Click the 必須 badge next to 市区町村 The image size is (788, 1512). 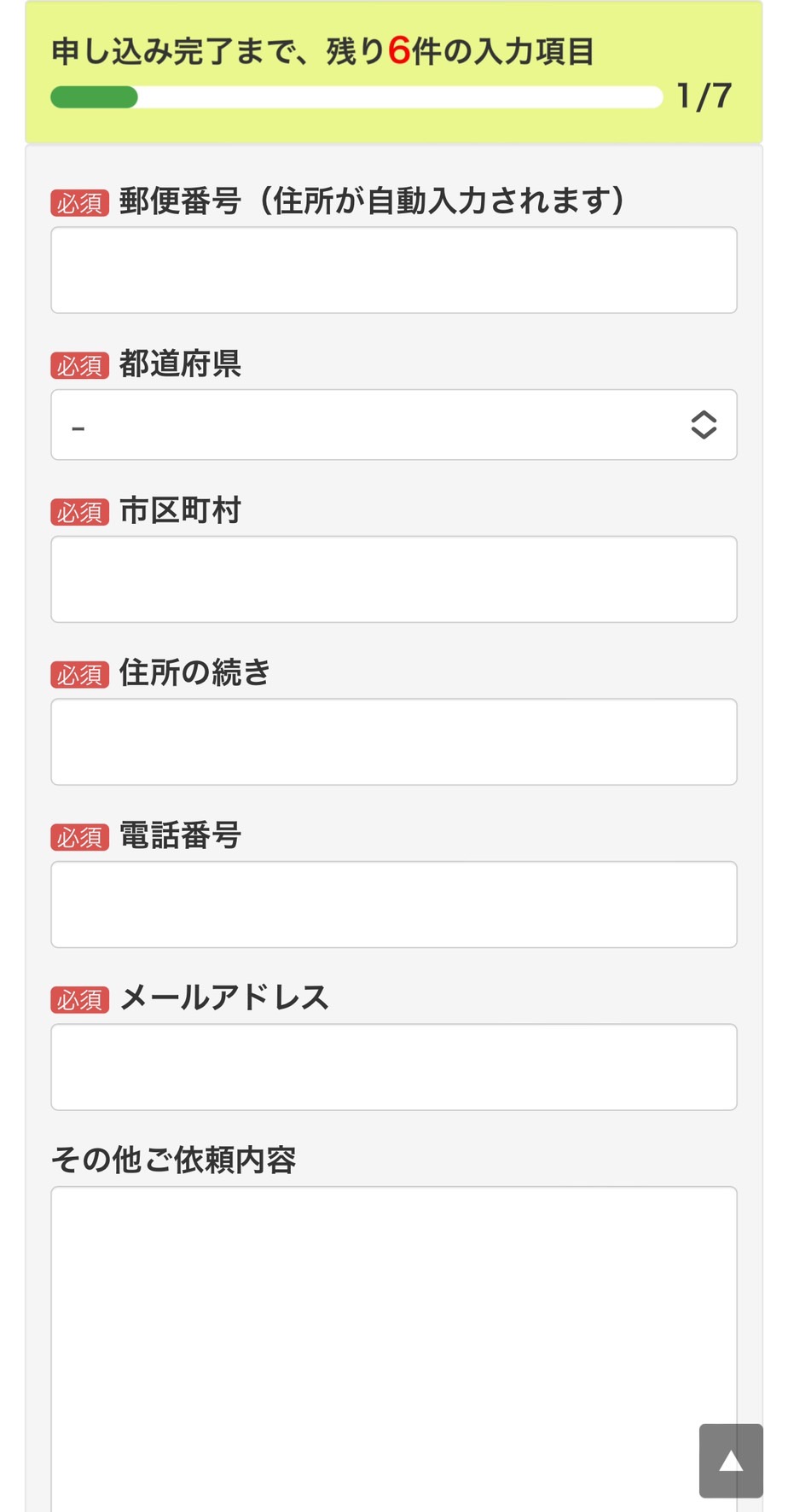[x=79, y=511]
